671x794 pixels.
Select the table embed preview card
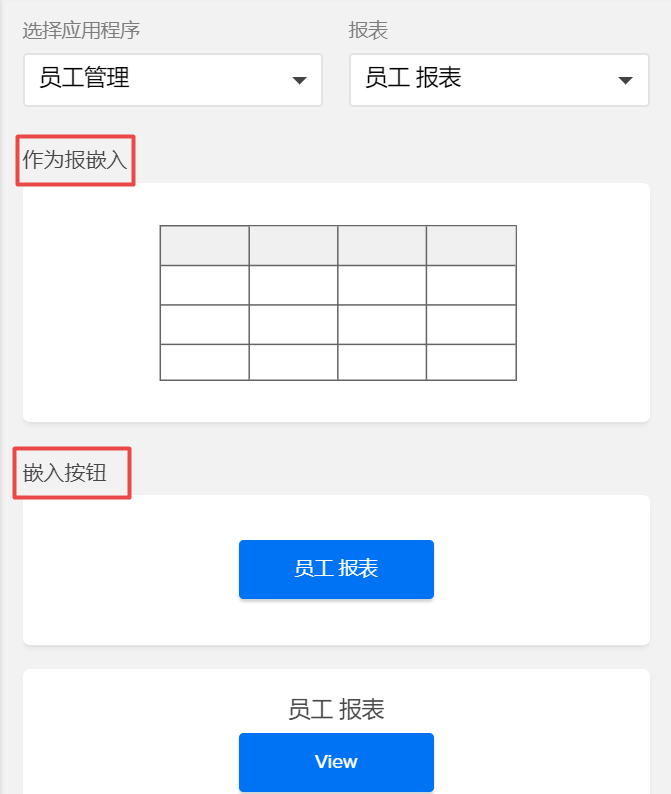coord(337,302)
